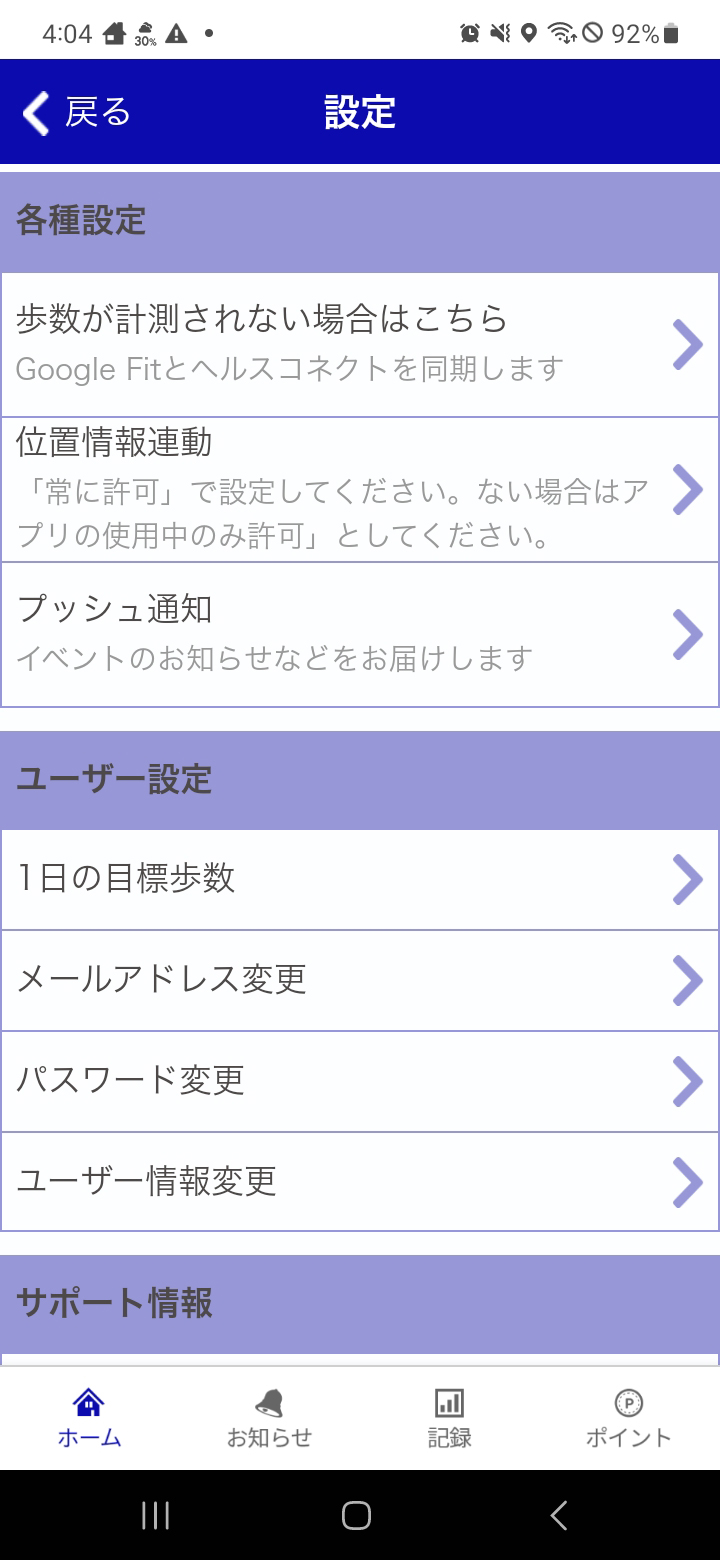Open ユーザー情報変更
720x1560 pixels.
[x=360, y=1182]
